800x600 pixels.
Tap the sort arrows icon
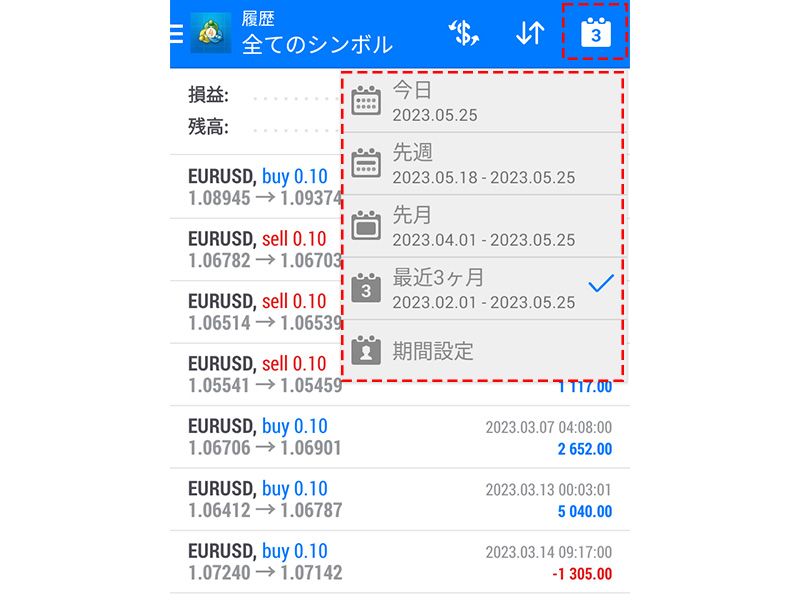coord(529,34)
